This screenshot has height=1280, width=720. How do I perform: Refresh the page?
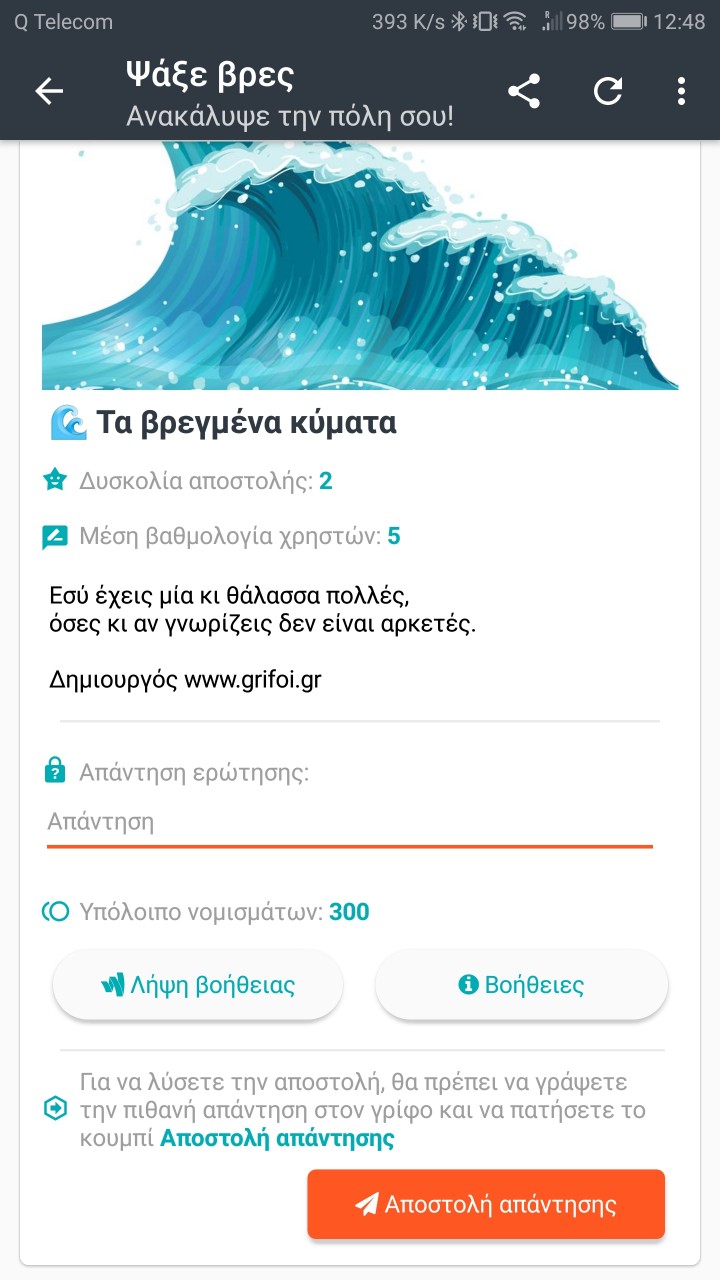(607, 91)
